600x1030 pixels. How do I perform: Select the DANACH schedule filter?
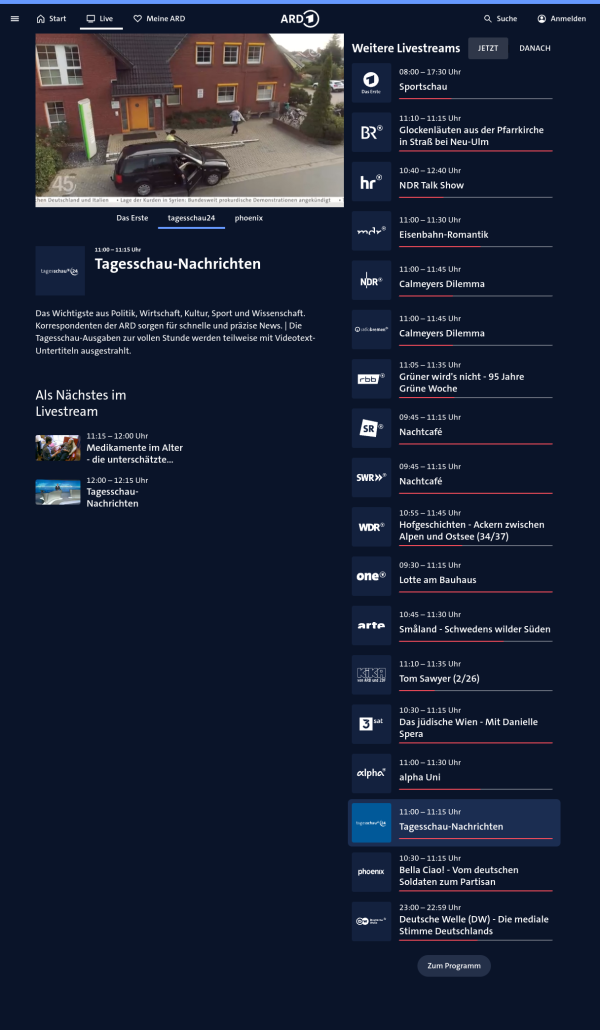[534, 48]
